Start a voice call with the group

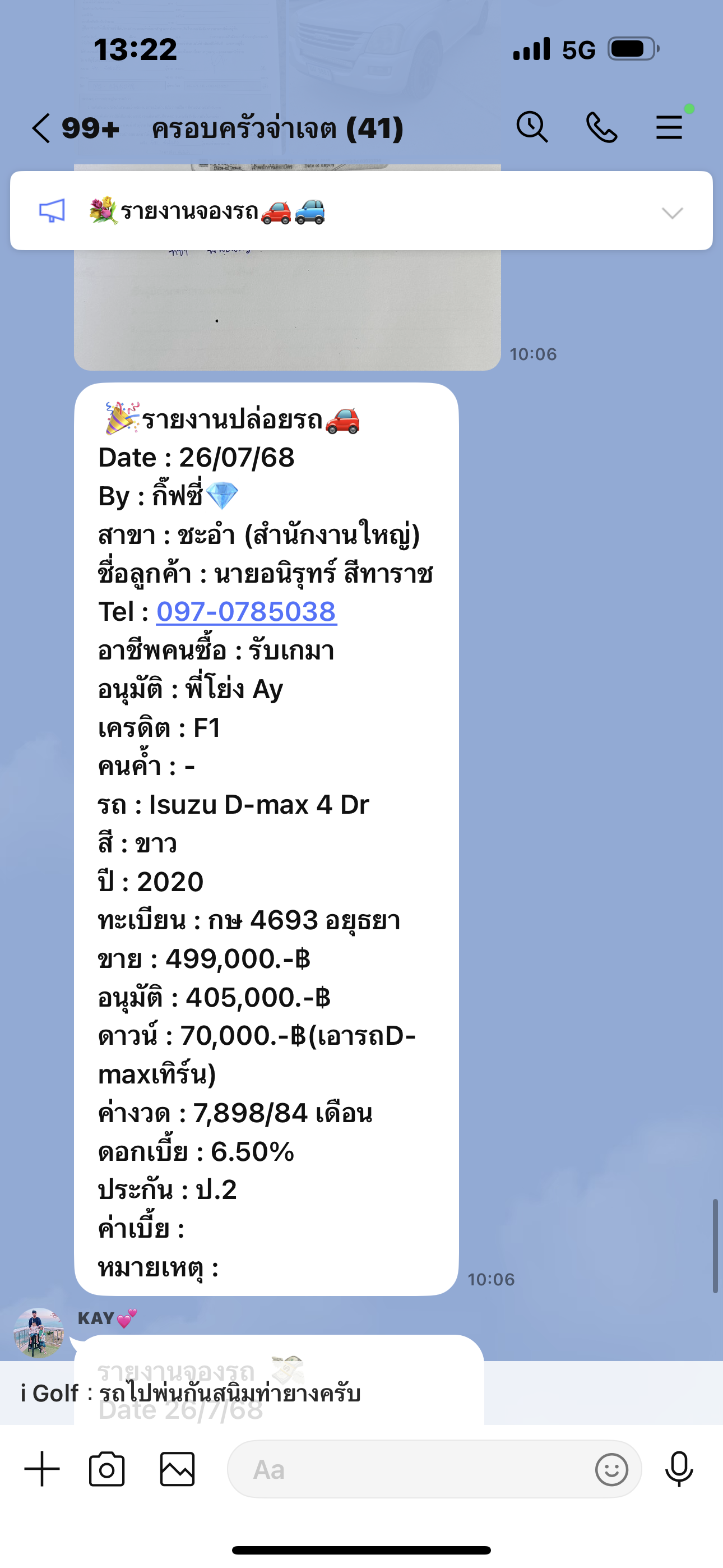[601, 127]
